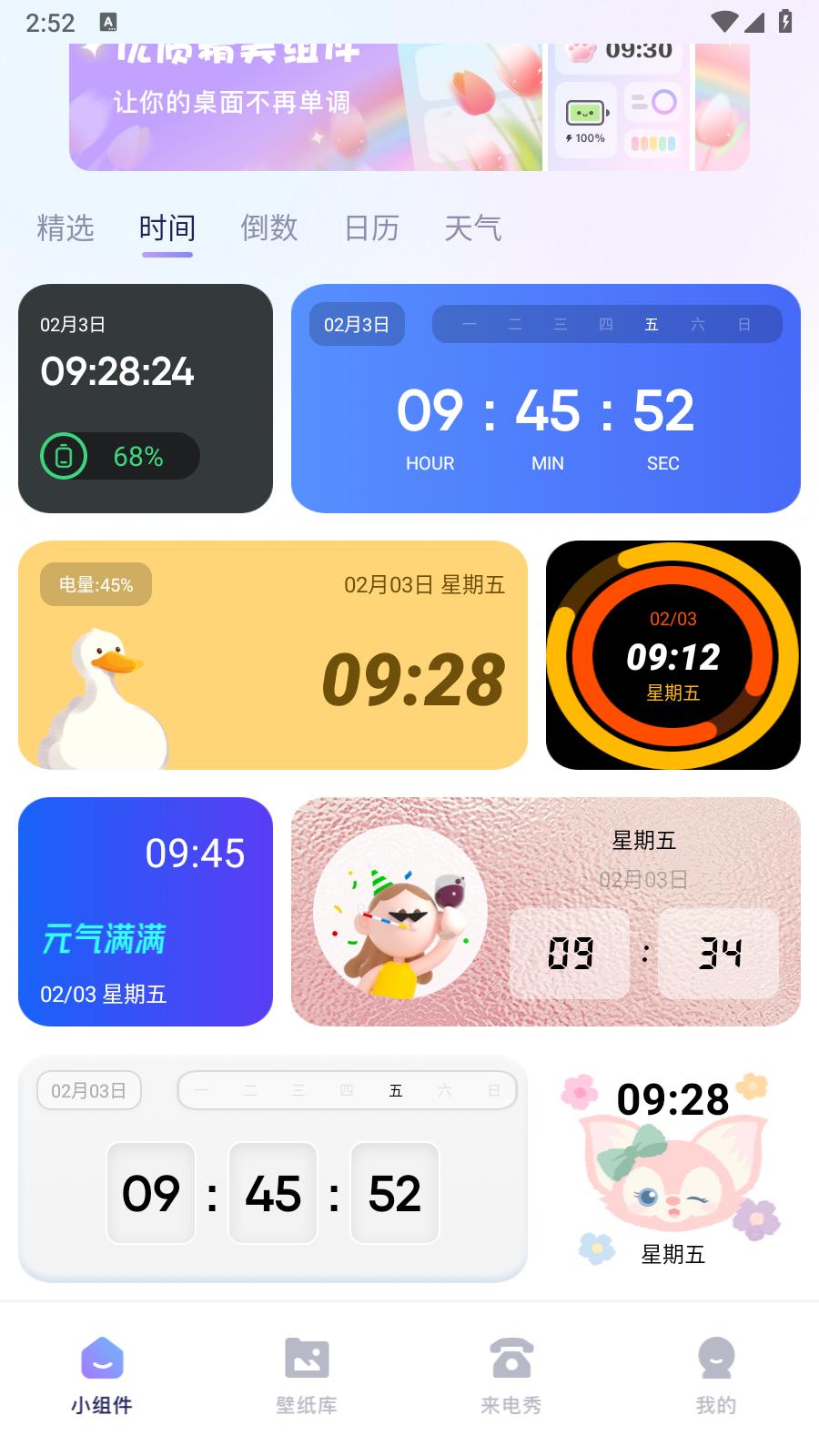This screenshot has height=1456, width=819.
Task: Select 五 on the blue widget weekday row
Action: pyautogui.click(x=652, y=324)
